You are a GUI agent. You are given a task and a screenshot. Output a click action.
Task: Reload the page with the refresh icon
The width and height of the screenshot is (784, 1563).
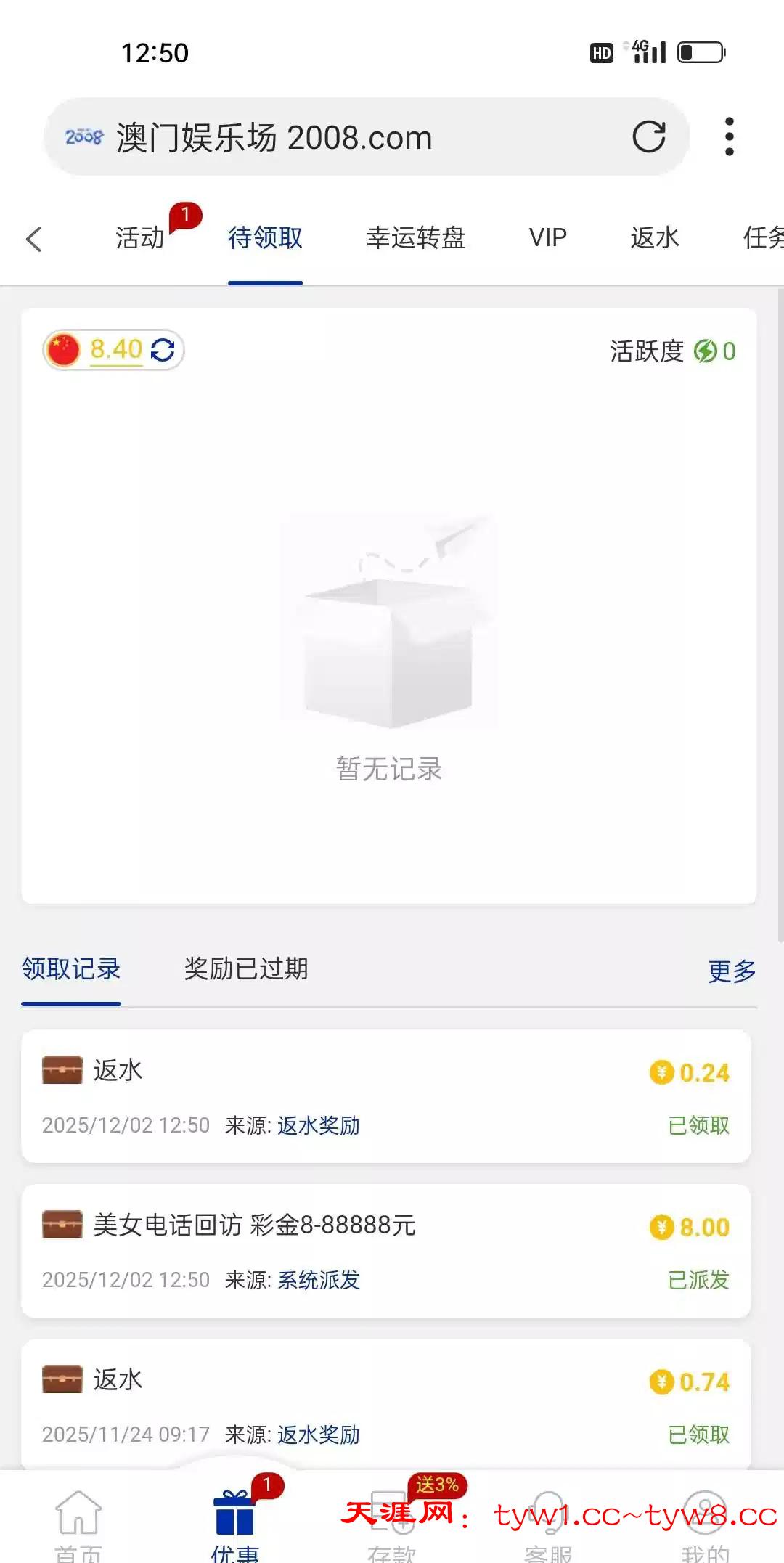click(648, 136)
